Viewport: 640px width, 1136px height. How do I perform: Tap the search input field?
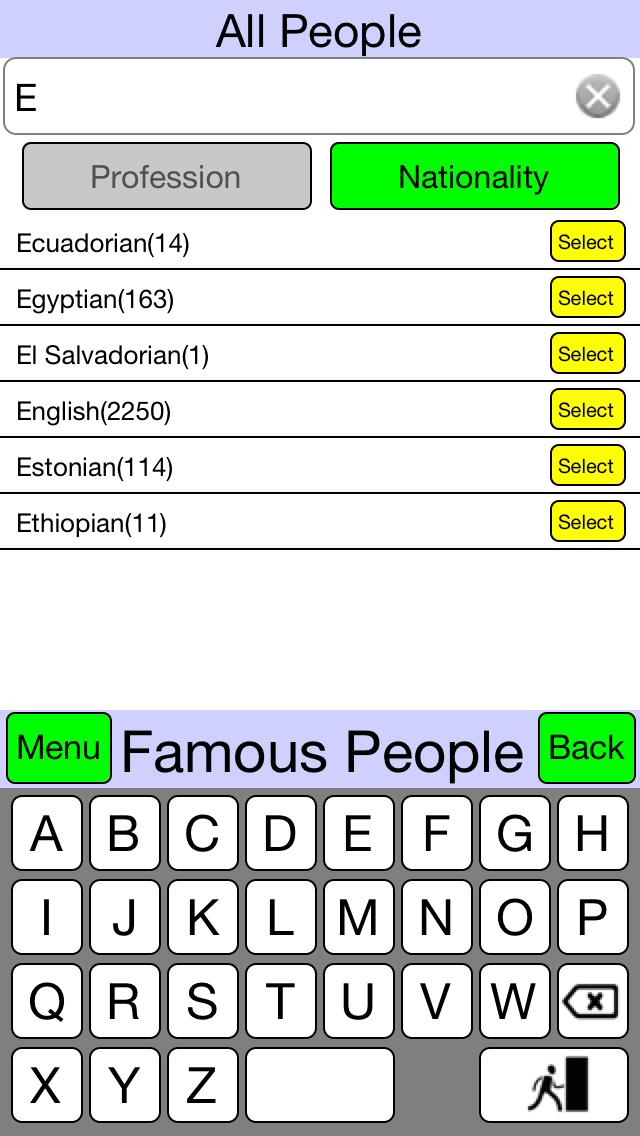pyautogui.click(x=290, y=97)
